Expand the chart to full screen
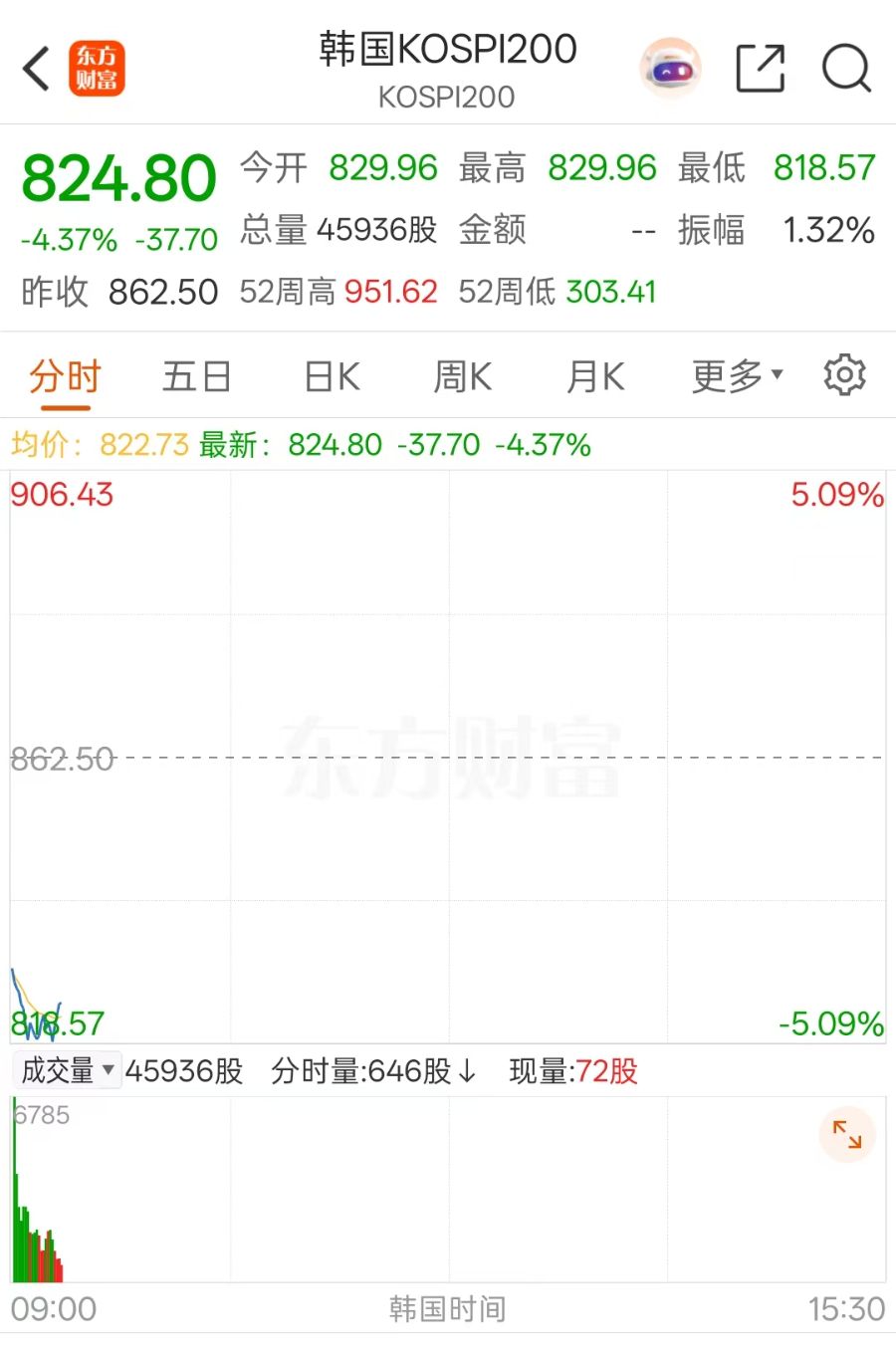Image resolution: width=896 pixels, height=1354 pixels. tap(847, 1135)
